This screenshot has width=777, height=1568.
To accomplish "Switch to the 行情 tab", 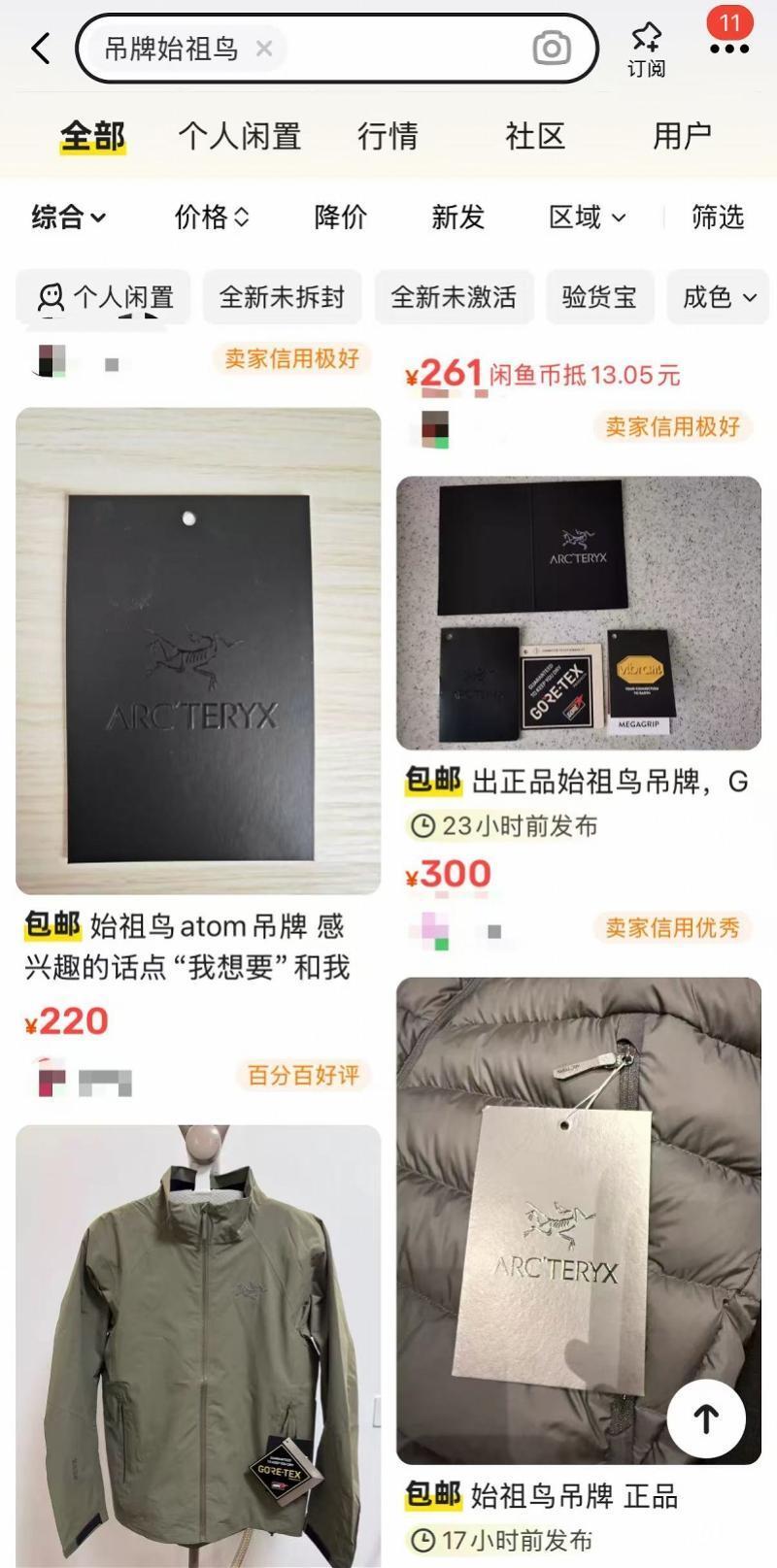I will [x=388, y=136].
